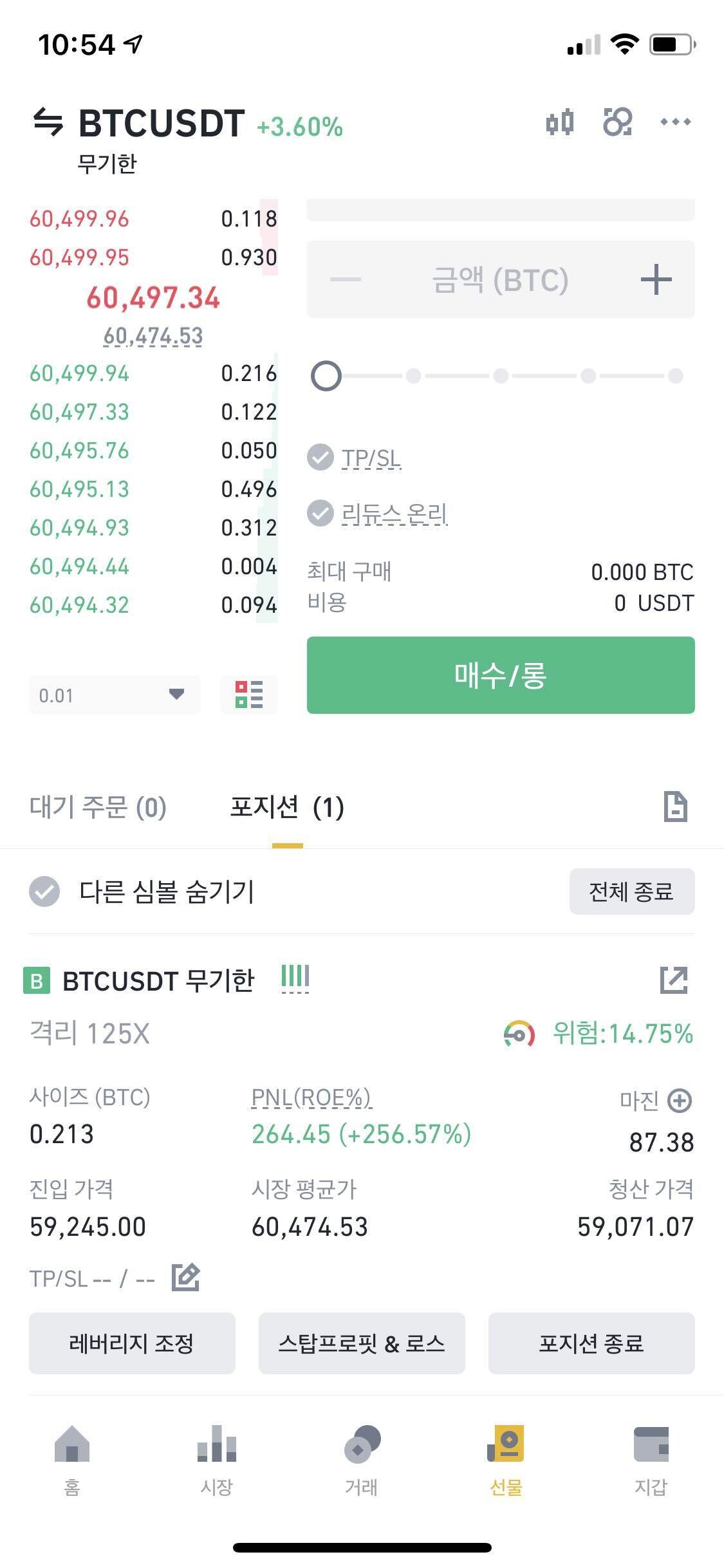The height and width of the screenshot is (1568, 724).
Task: Tap the pair swap icon beside BTCUSDT
Action: [48, 122]
